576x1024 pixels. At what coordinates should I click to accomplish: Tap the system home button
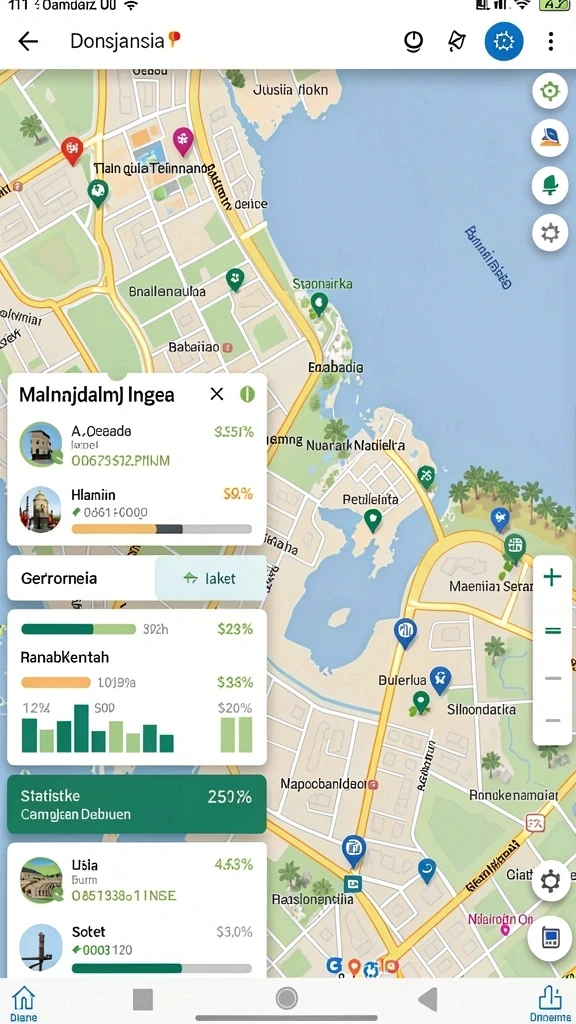(287, 999)
